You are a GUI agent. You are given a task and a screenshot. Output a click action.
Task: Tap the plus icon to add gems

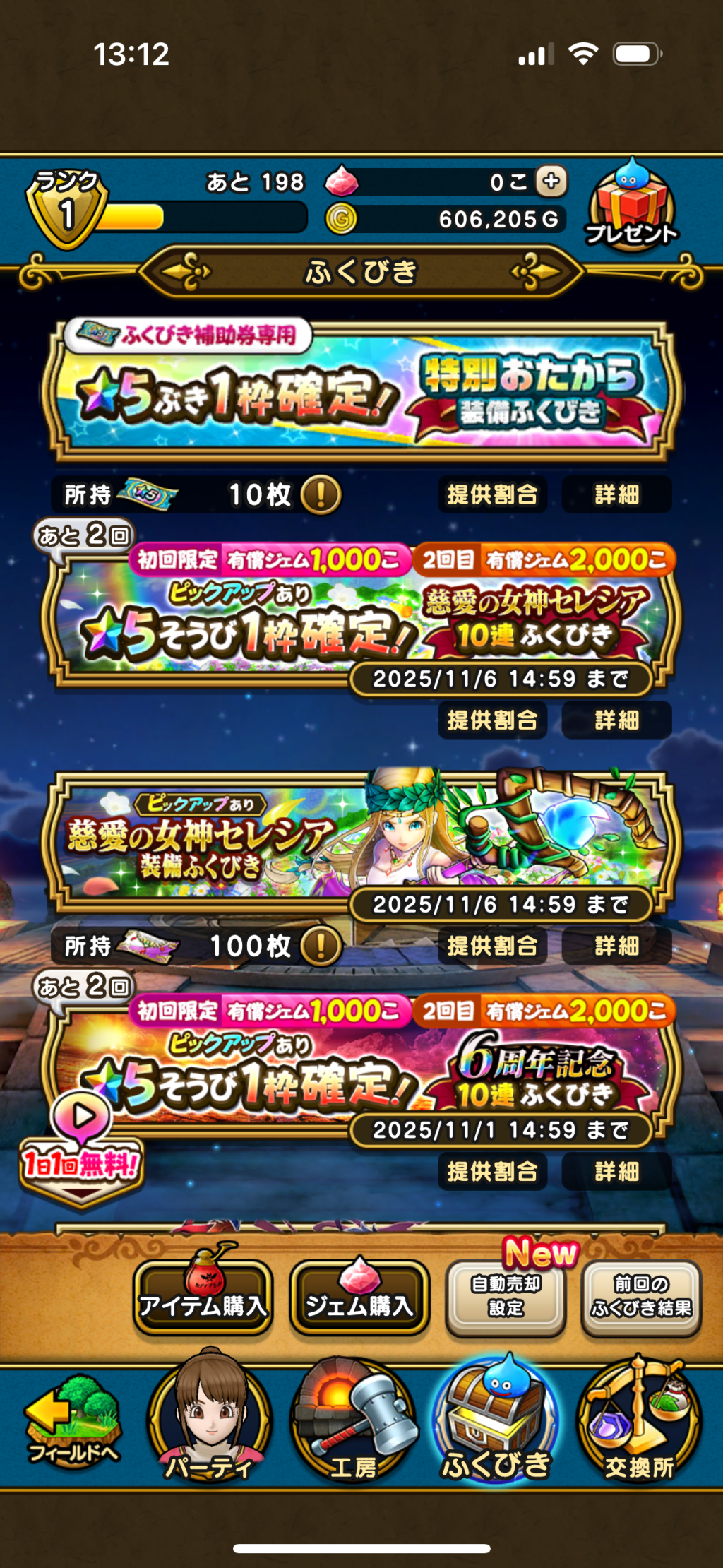[551, 181]
